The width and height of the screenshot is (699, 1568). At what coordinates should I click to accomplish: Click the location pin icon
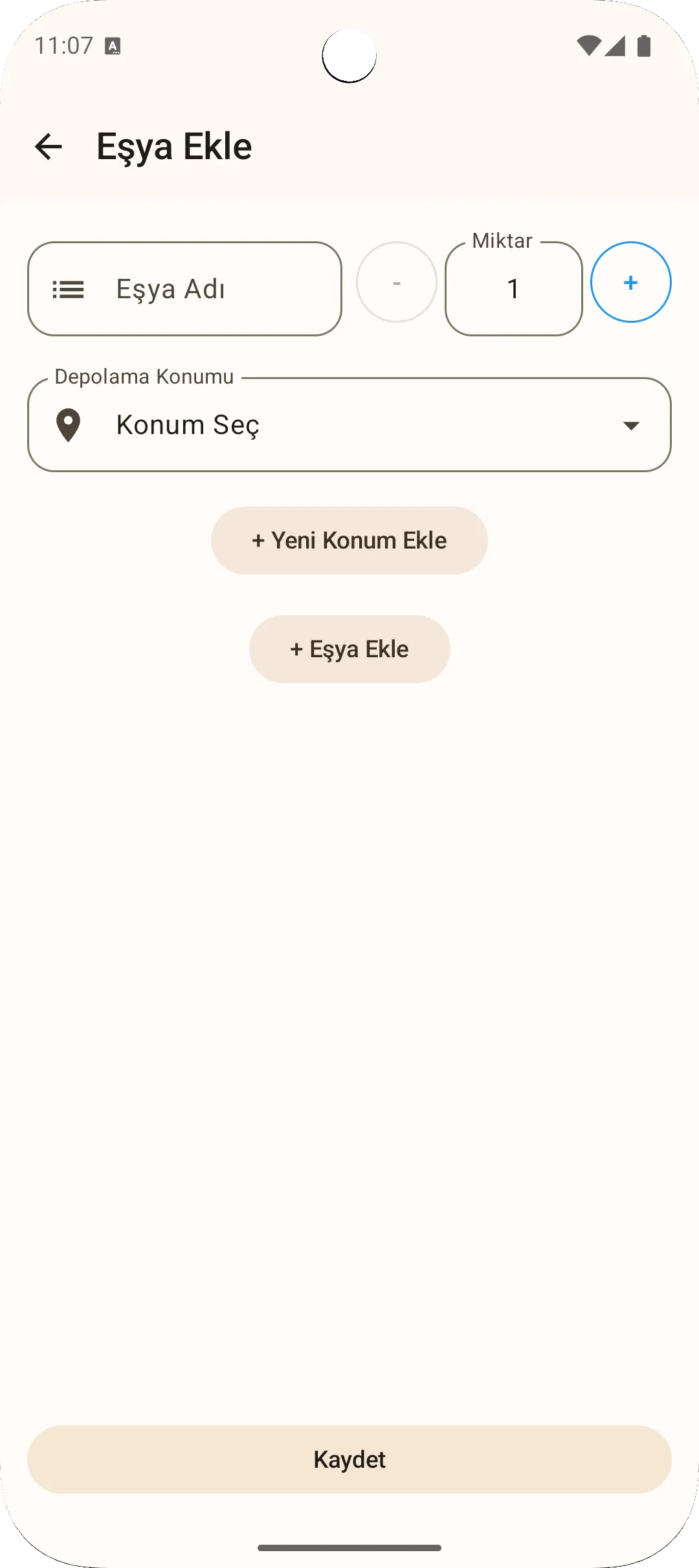tap(69, 424)
